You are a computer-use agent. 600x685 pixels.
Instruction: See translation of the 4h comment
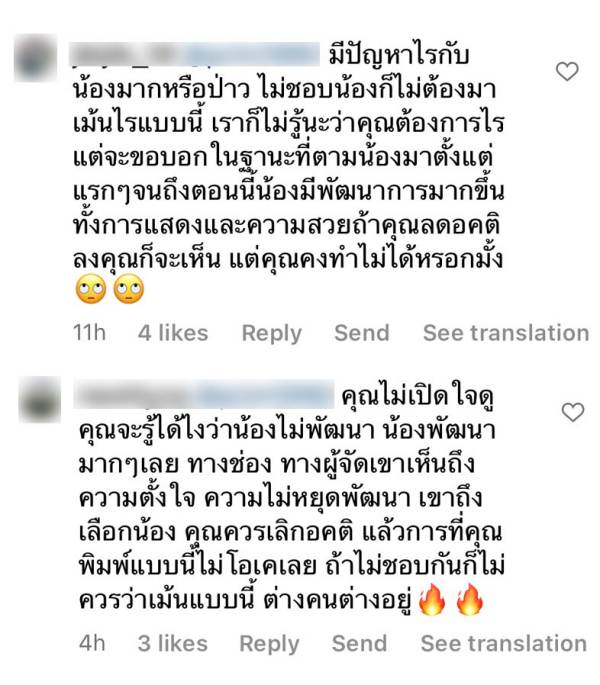pos(503,643)
